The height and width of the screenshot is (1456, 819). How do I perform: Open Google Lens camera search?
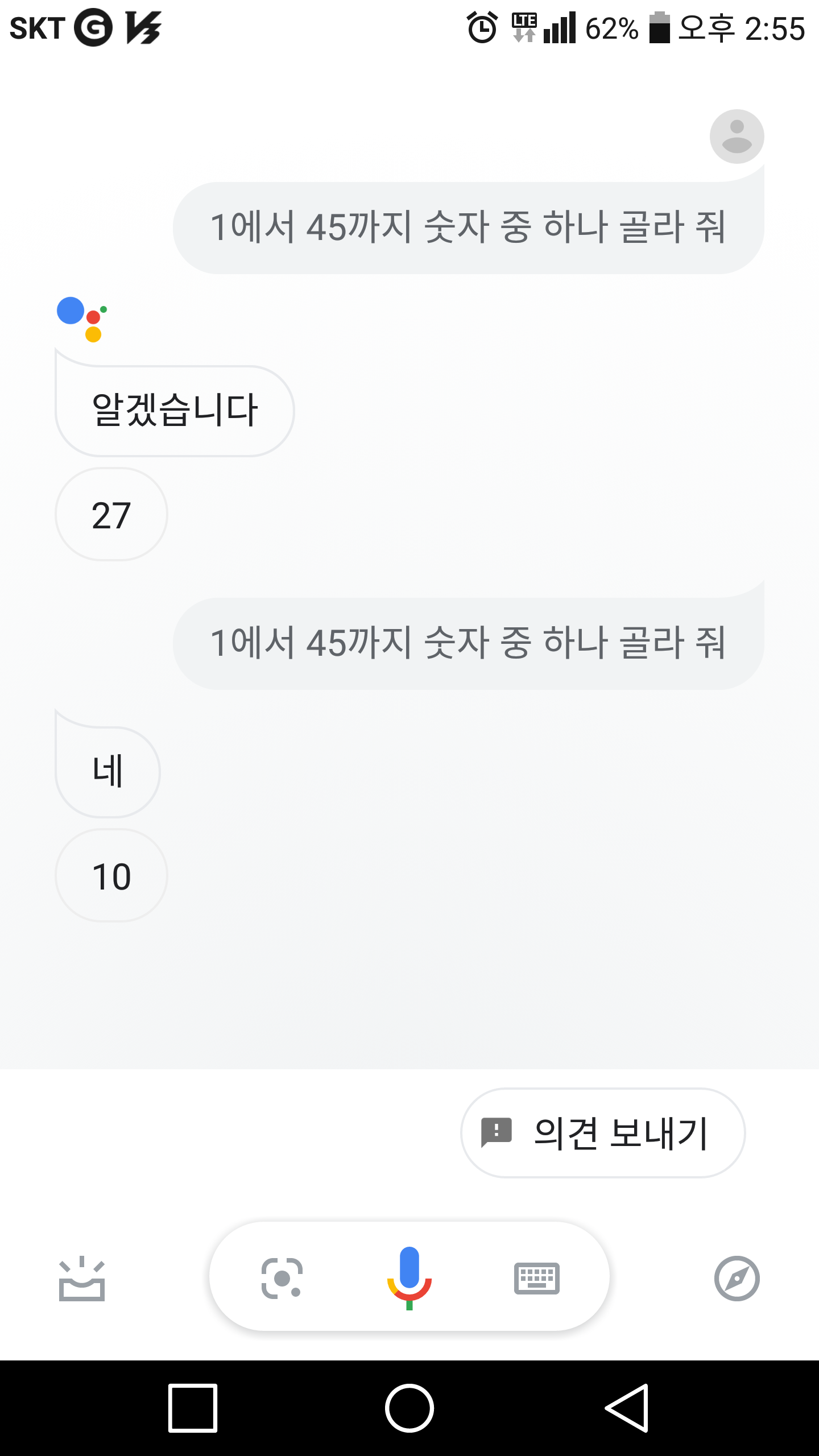pyautogui.click(x=282, y=1279)
